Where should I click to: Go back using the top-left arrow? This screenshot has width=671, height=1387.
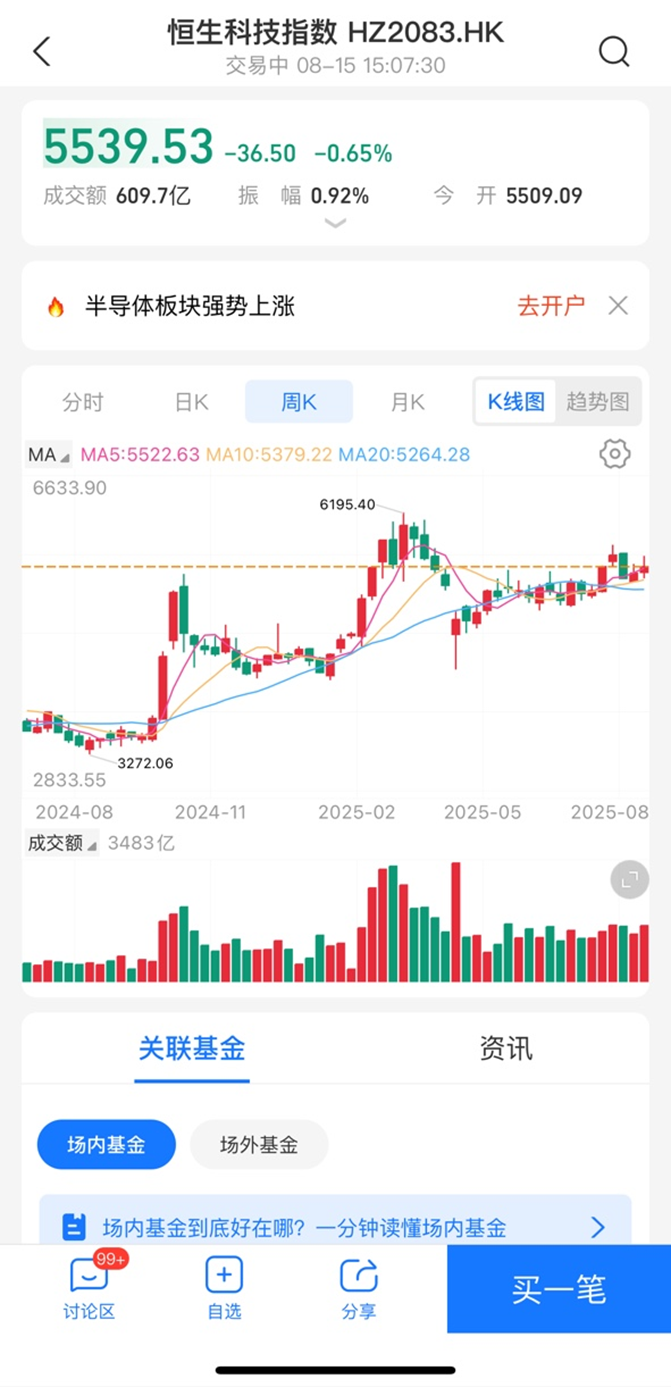tap(41, 51)
